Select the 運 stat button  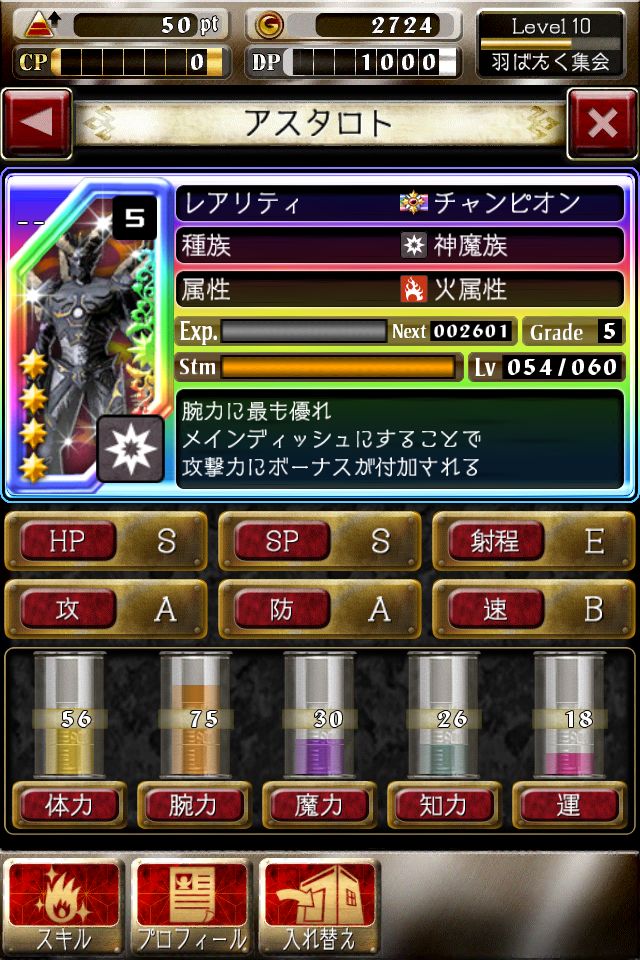click(x=568, y=806)
